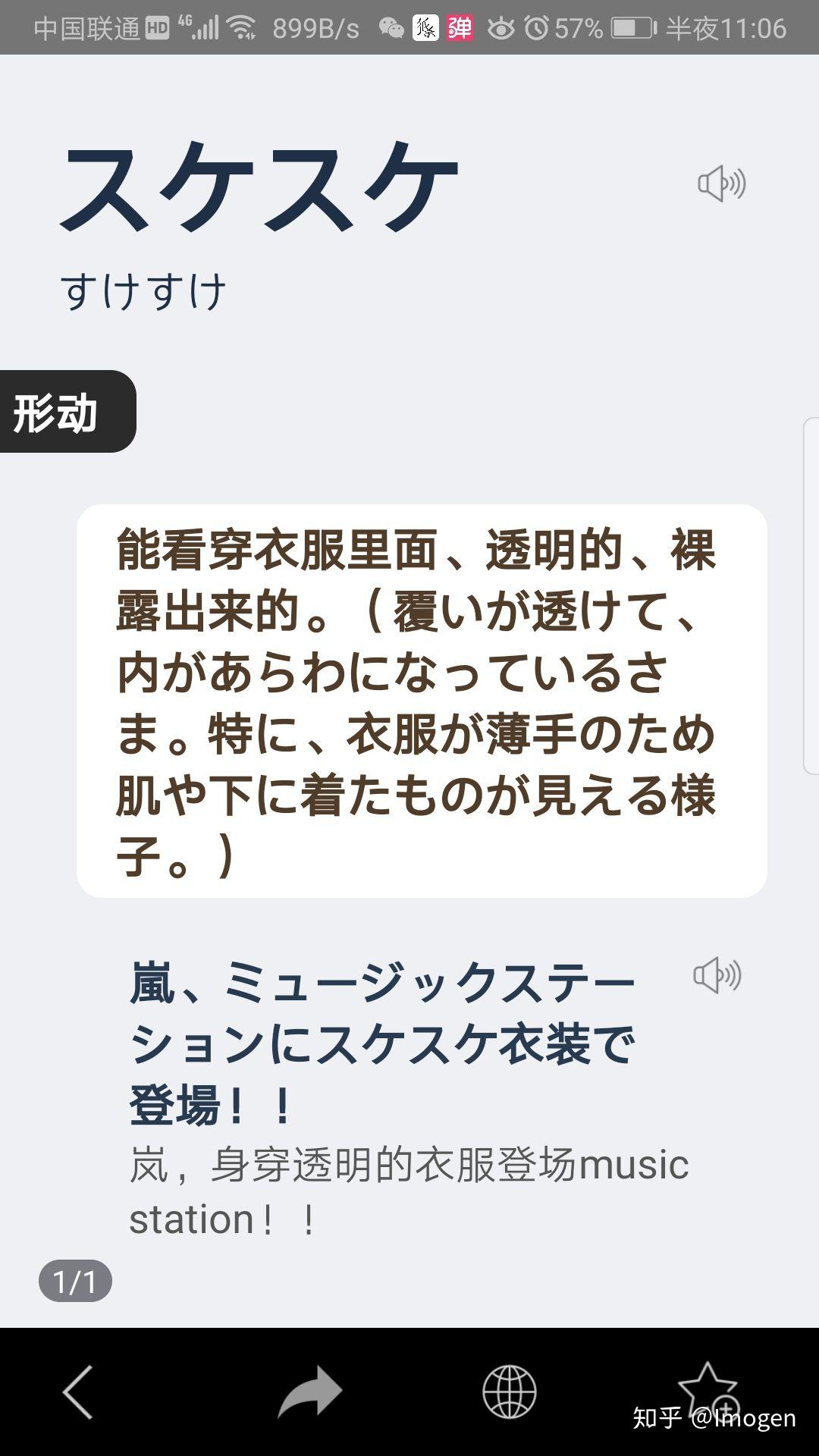
Task: Go back using the left arrow
Action: [78, 1392]
